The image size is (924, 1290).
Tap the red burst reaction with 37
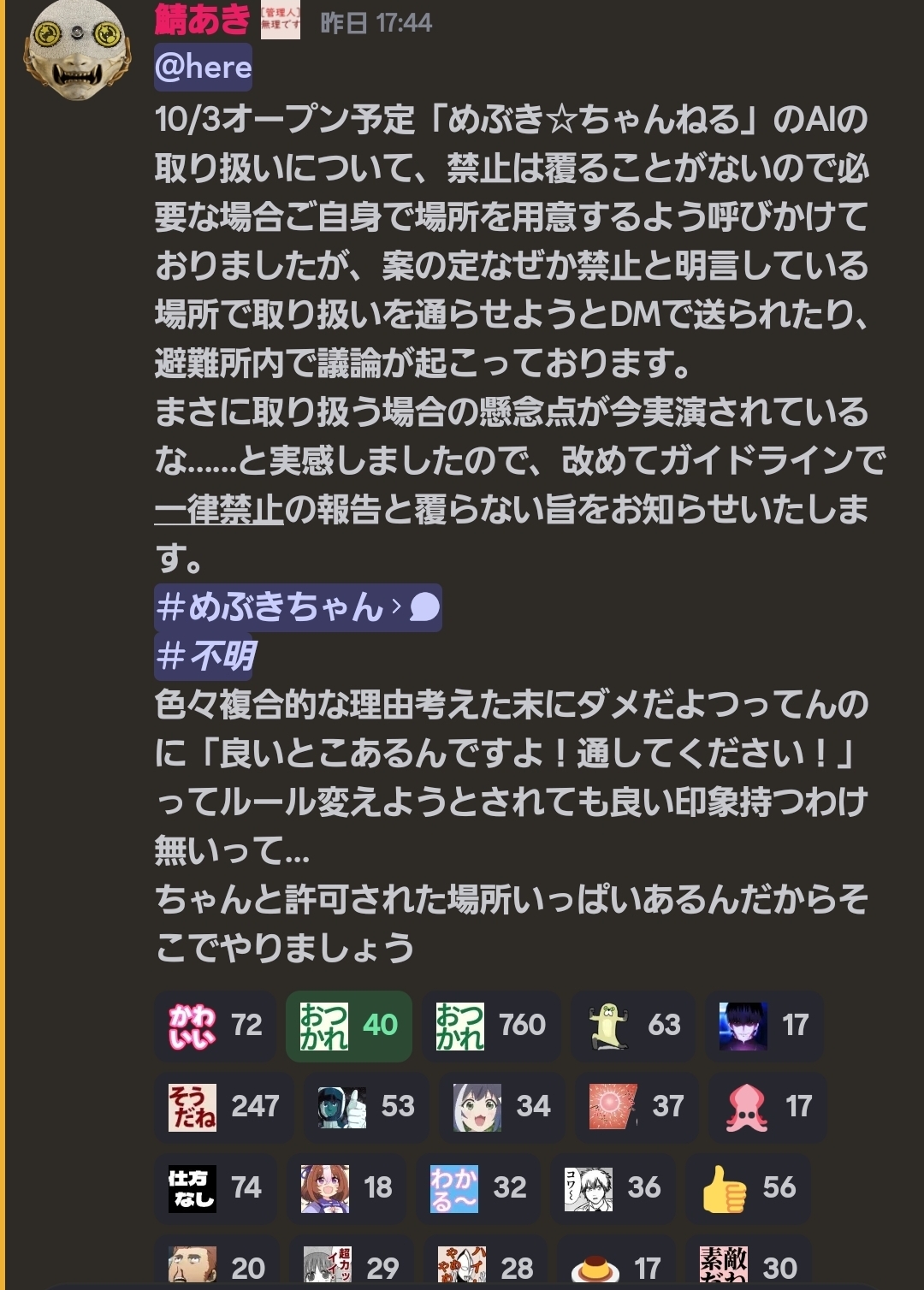(x=636, y=1107)
